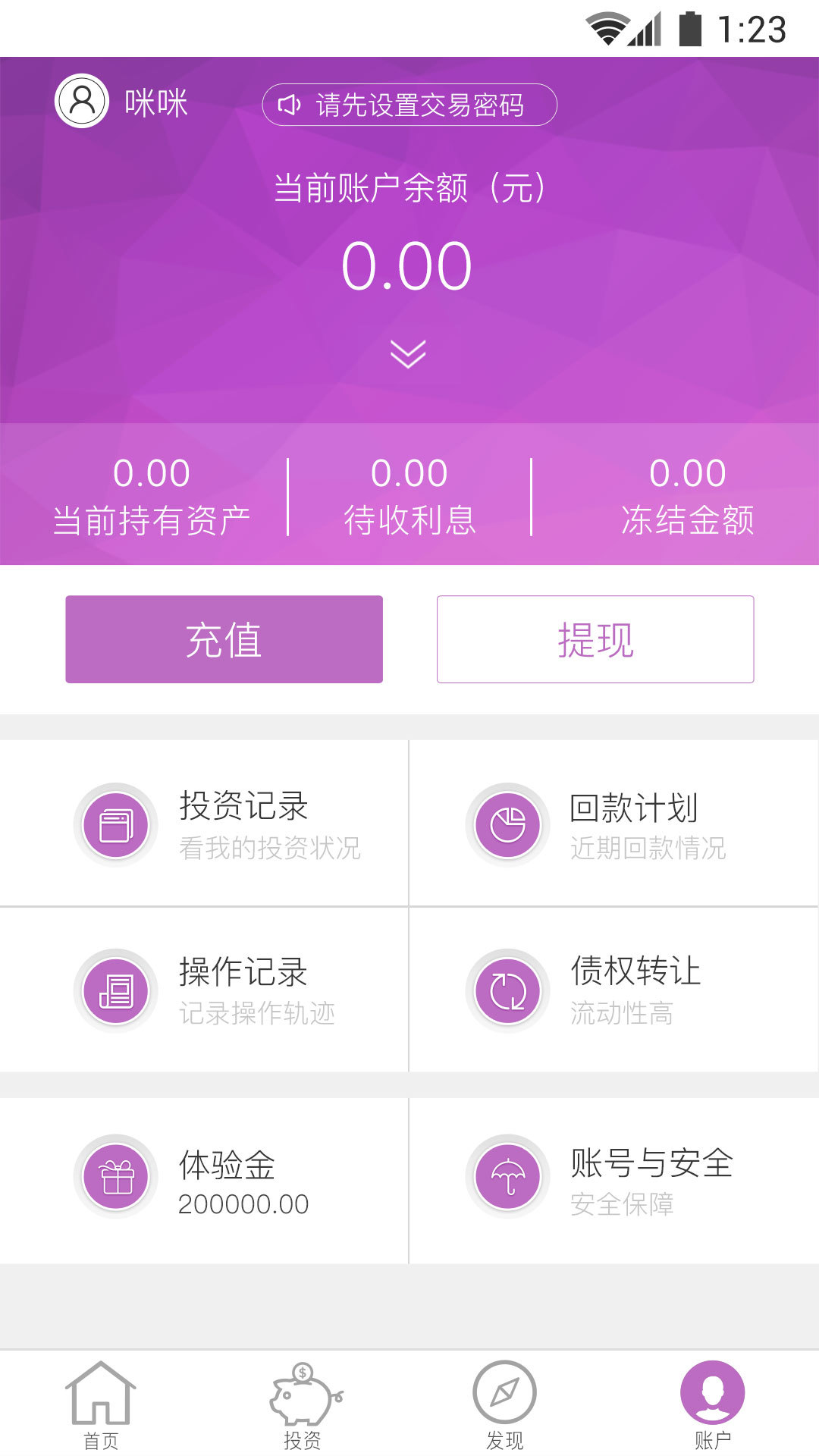Viewport: 819px width, 1456px height.
Task: Open the 操作记录 history icon
Action: point(115,990)
